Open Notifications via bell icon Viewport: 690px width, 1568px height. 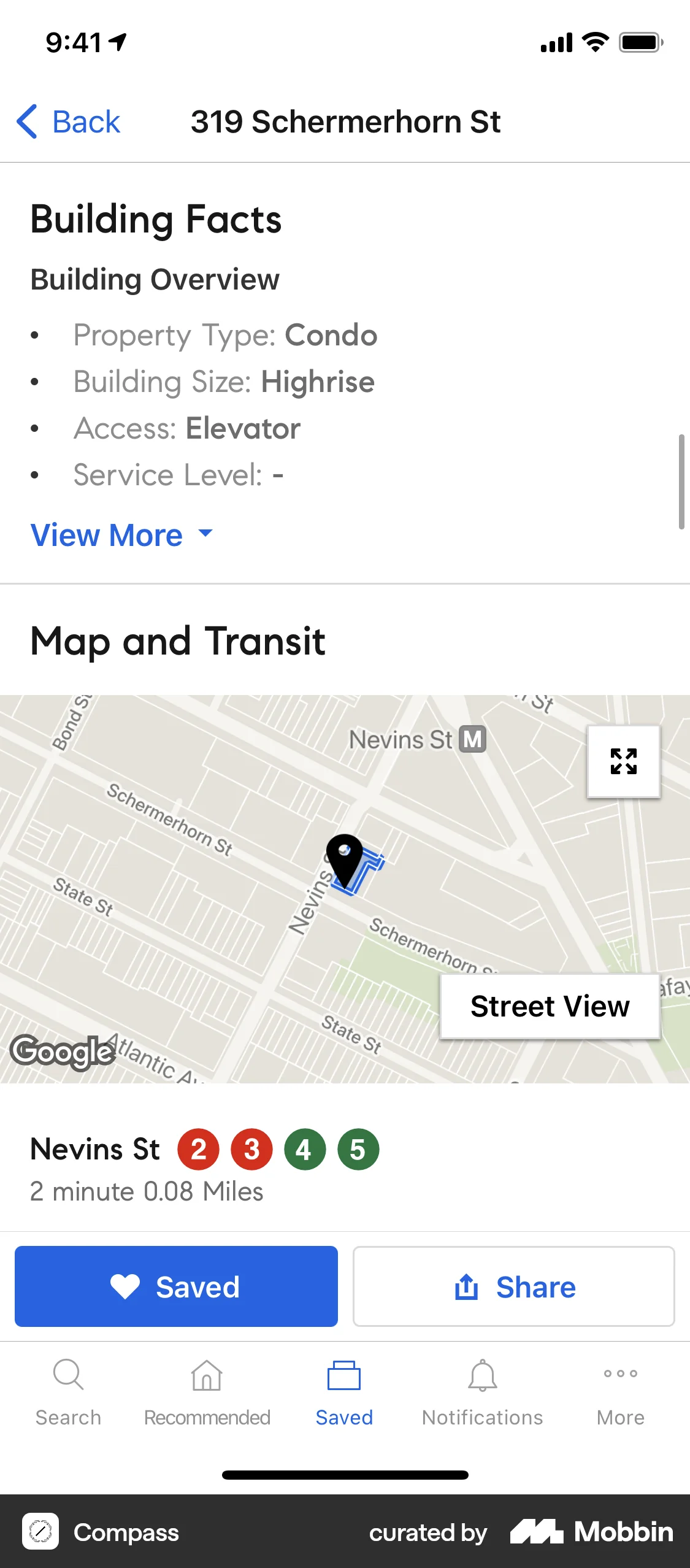click(482, 1386)
